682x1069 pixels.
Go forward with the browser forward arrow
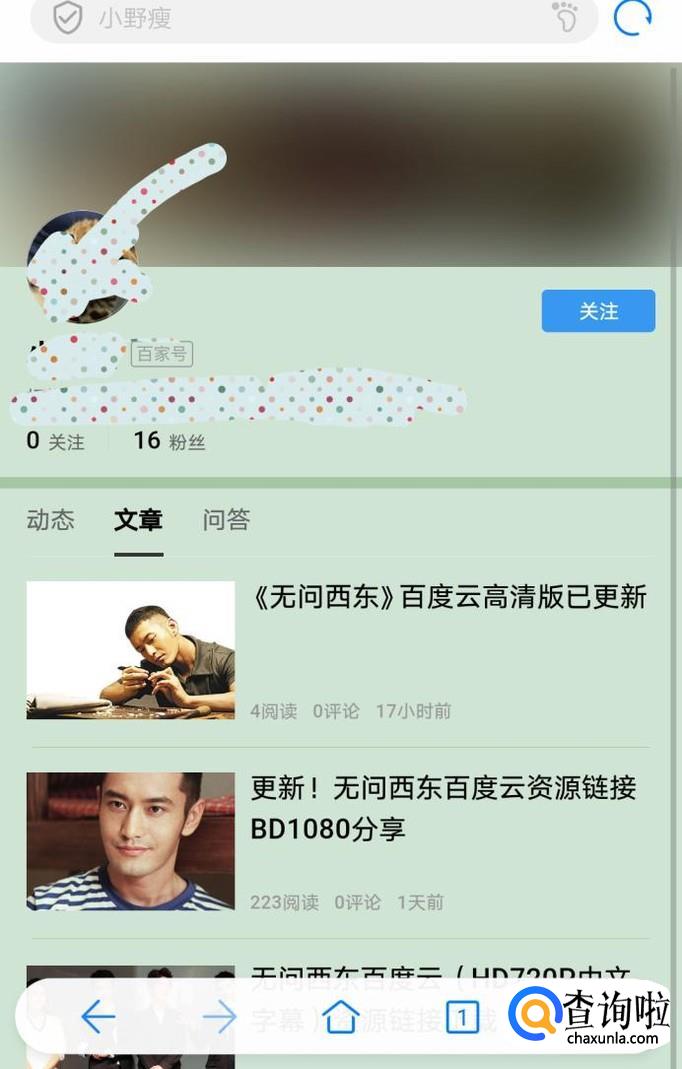[x=219, y=1017]
